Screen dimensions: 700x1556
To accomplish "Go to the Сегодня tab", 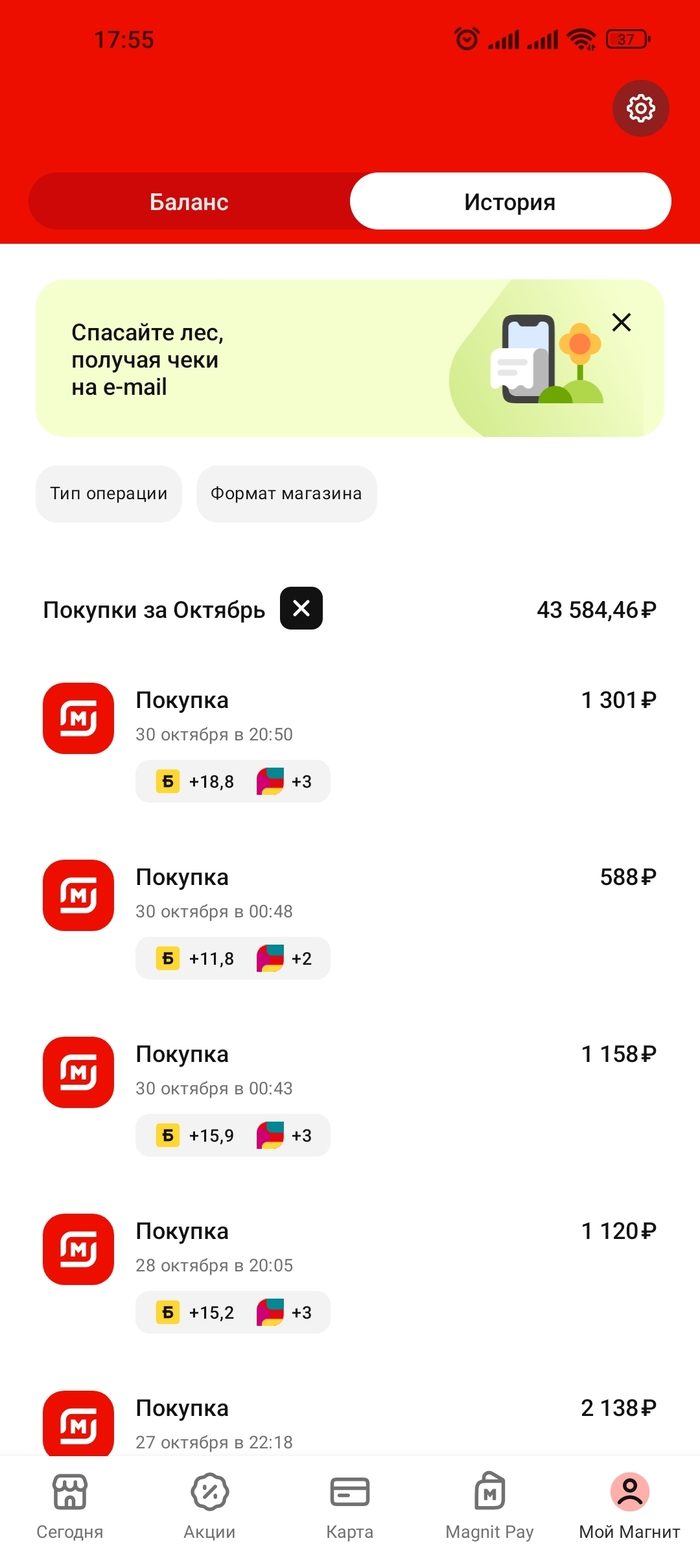I will click(70, 1506).
